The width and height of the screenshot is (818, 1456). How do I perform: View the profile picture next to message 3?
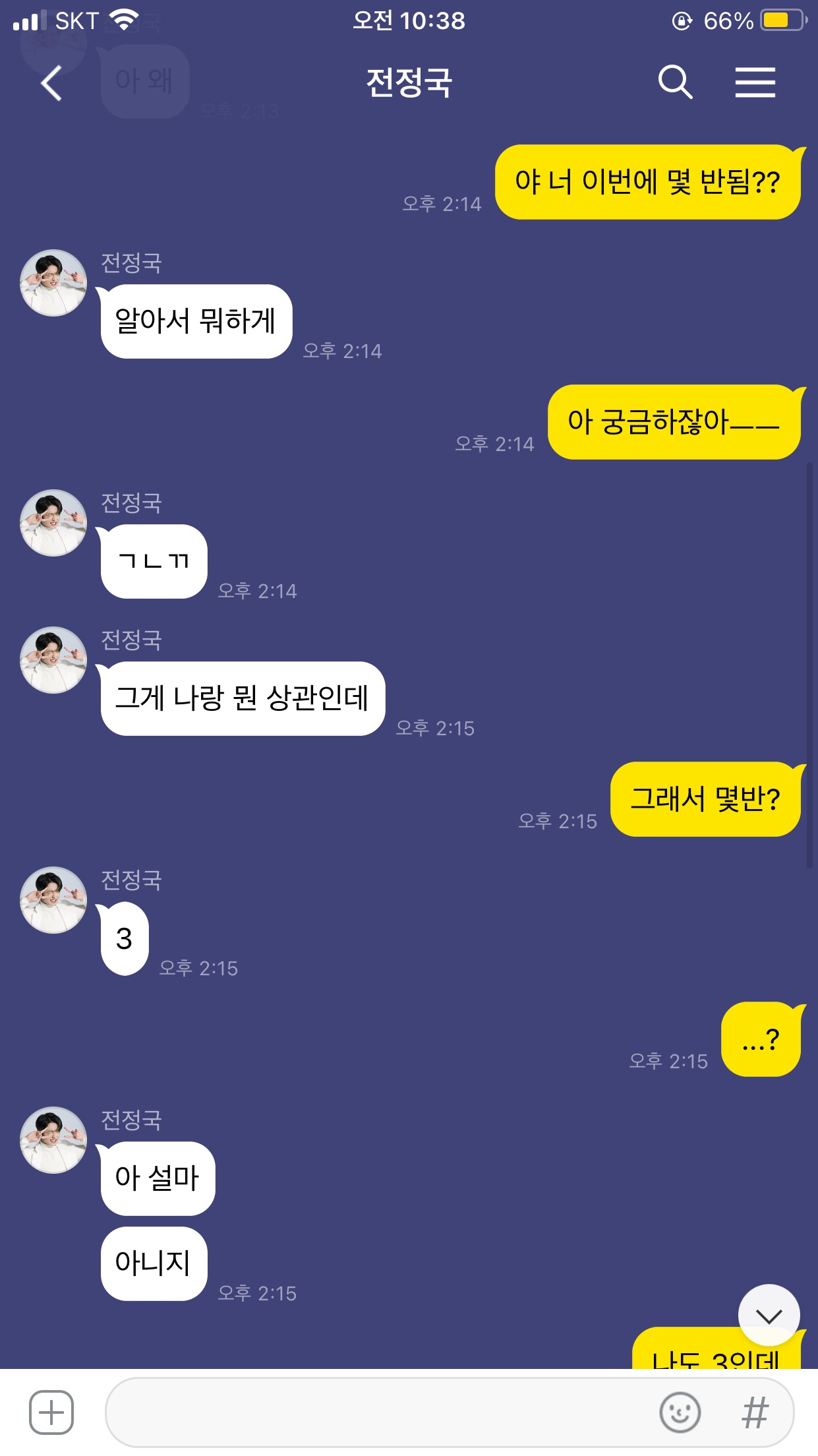click(53, 900)
